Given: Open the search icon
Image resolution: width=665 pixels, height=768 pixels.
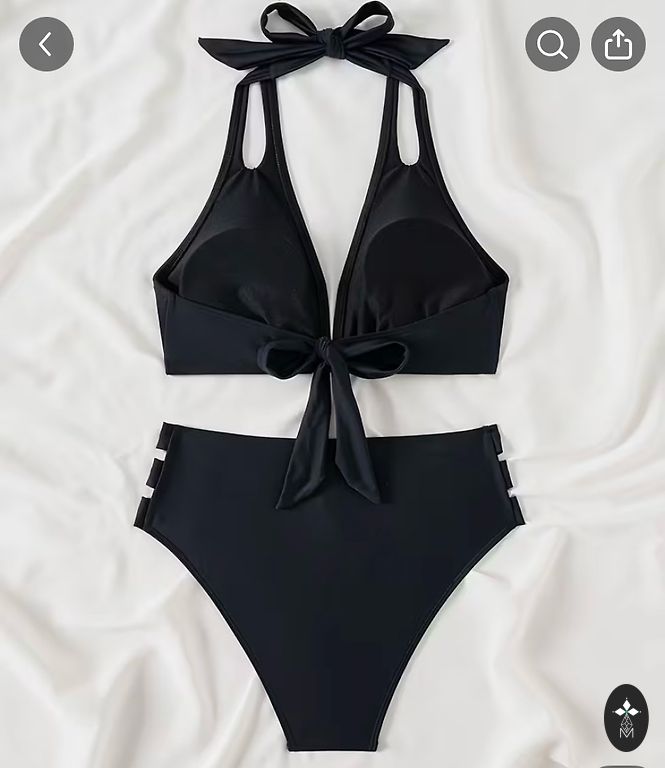Looking at the screenshot, I should (x=552, y=44).
